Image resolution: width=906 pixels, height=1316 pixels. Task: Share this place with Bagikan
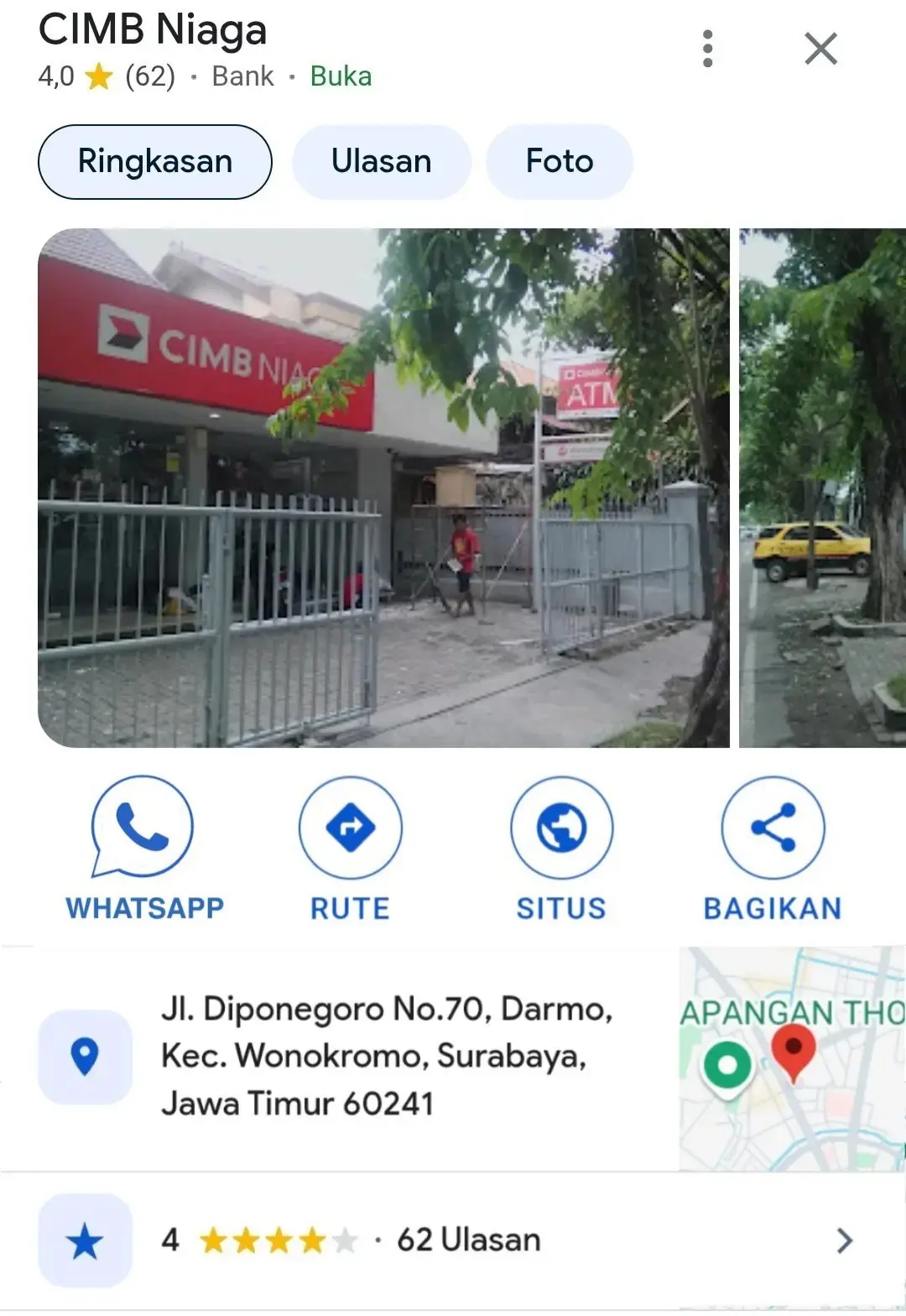tap(773, 848)
